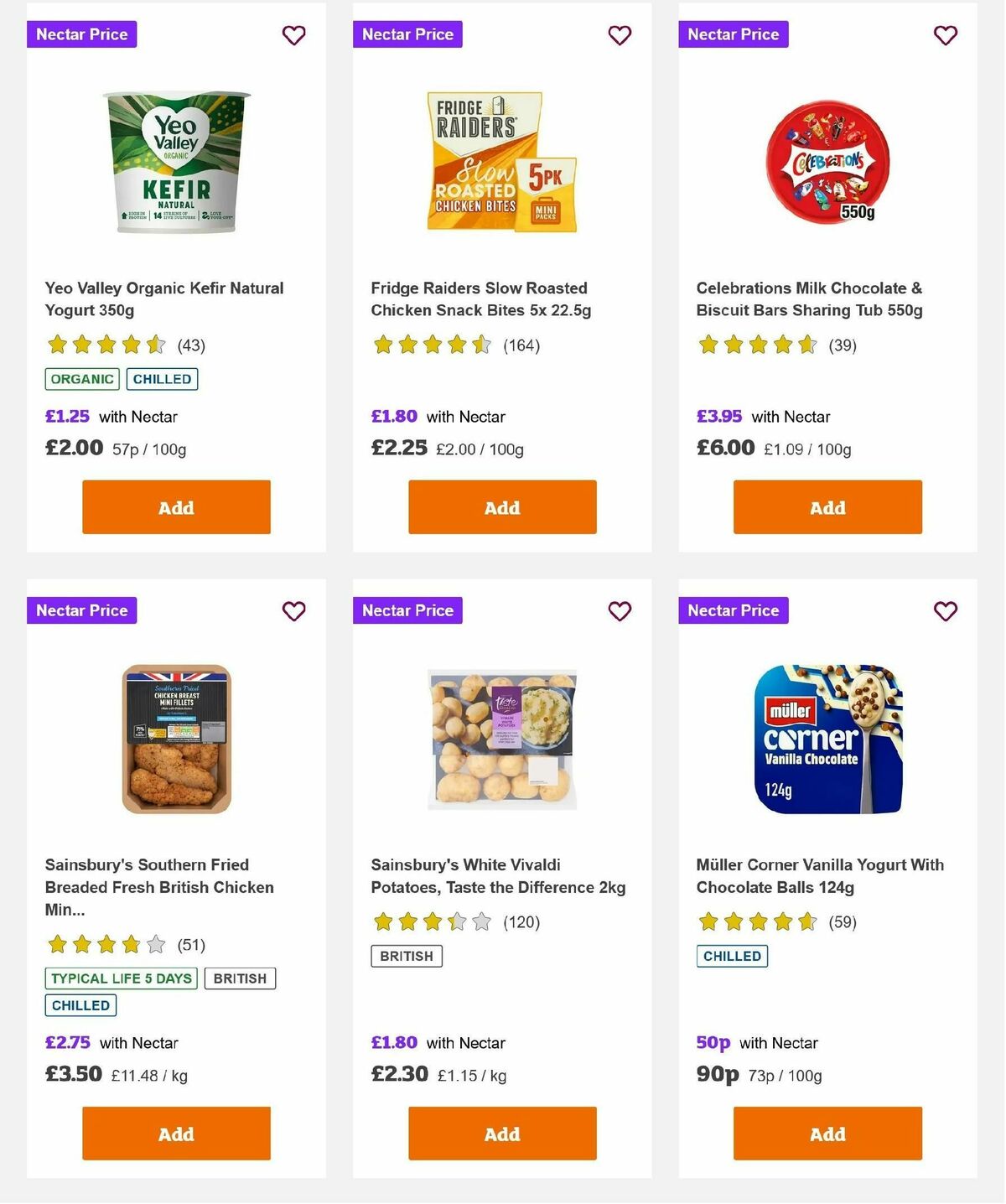Screen dimensions: 1006x1204
Task: Click the BRITISH tag on Vivaldi Potatoes
Action: tap(407, 956)
